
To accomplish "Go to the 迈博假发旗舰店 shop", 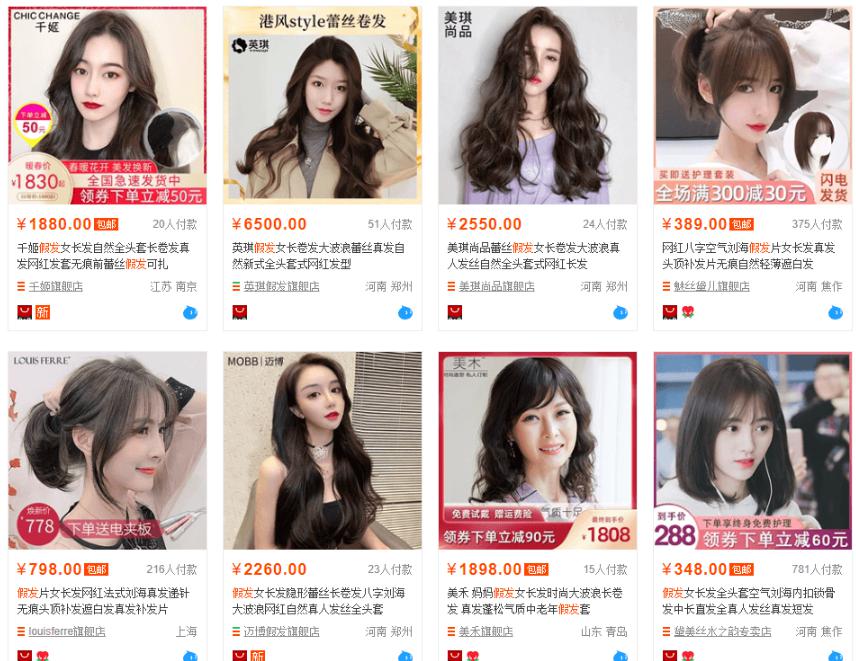I will coord(281,632).
